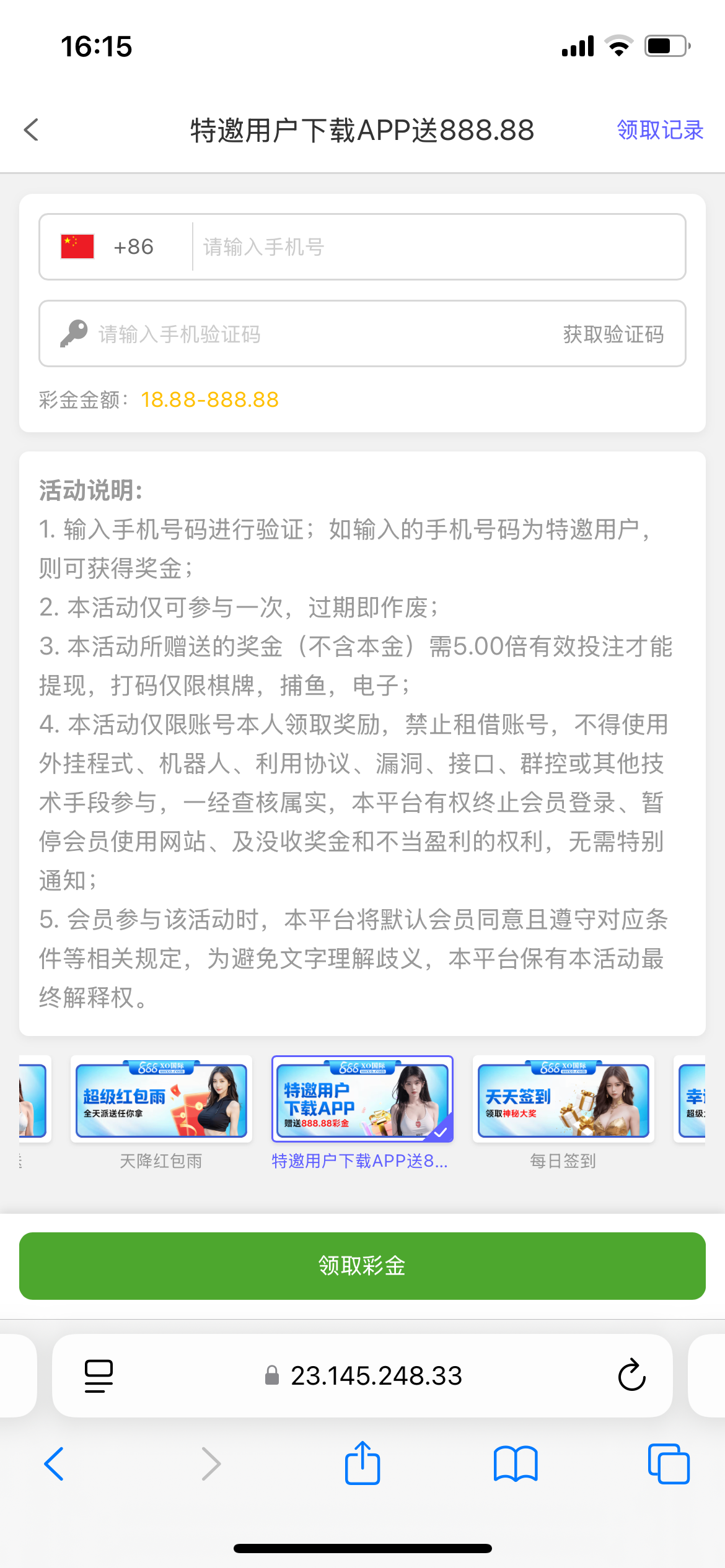
Task: Navigate back in Safari's toolbar
Action: point(55,1464)
